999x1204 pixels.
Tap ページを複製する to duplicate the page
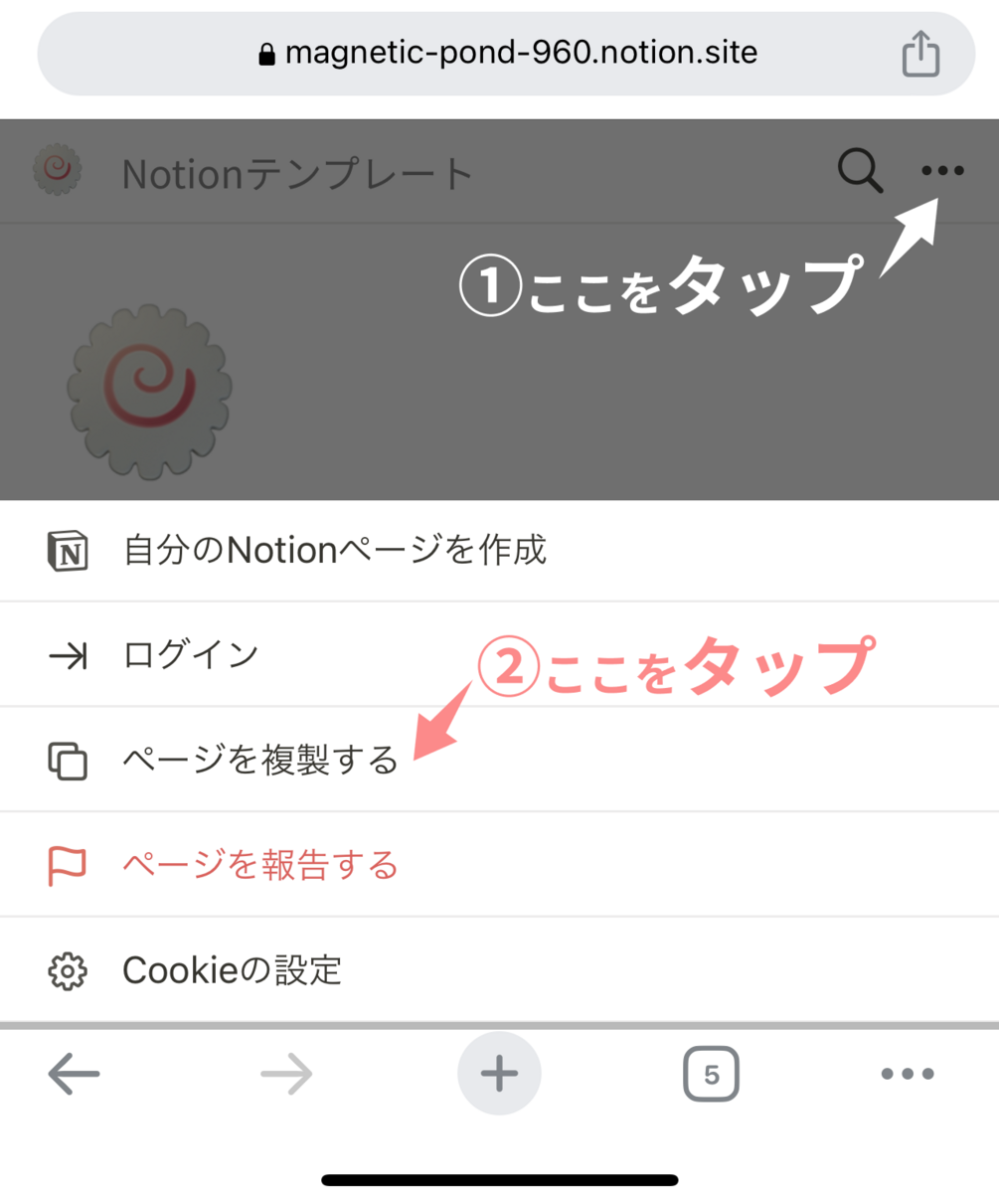coord(260,761)
